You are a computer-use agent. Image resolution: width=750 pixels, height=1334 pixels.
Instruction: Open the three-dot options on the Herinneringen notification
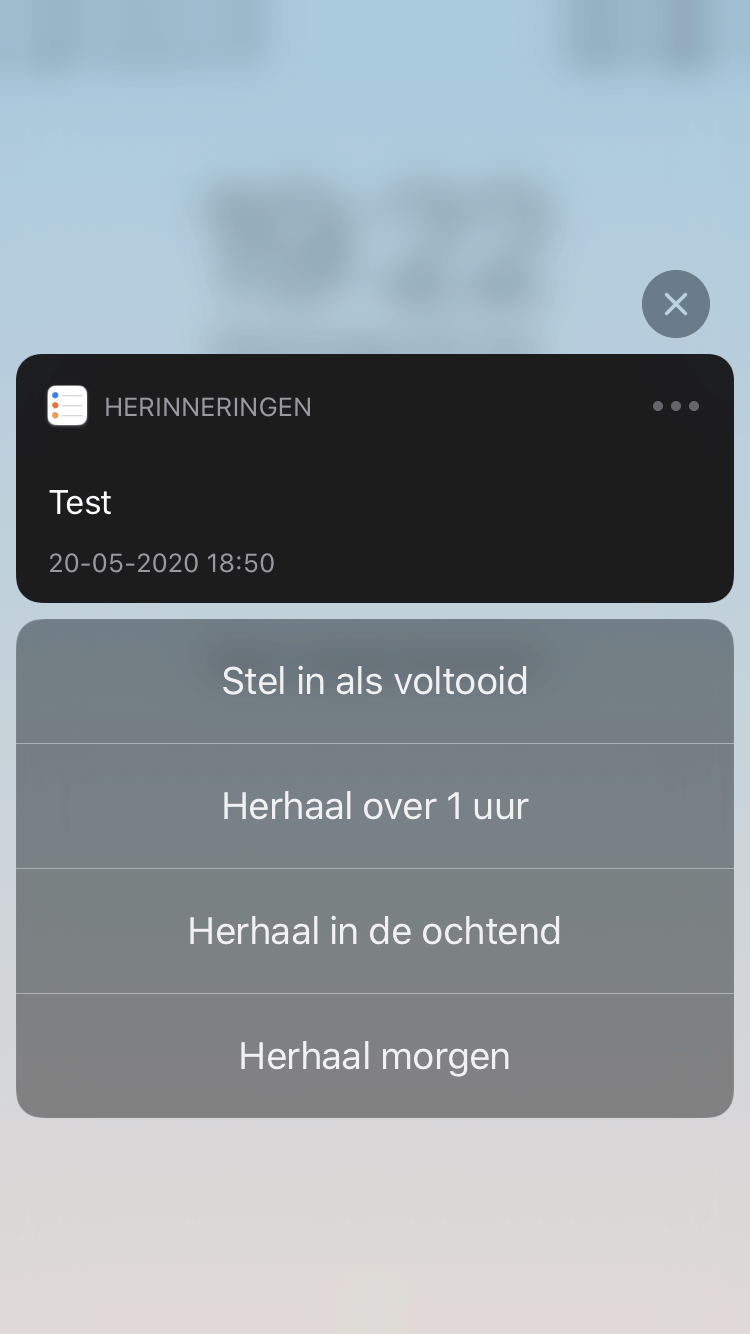coord(676,406)
